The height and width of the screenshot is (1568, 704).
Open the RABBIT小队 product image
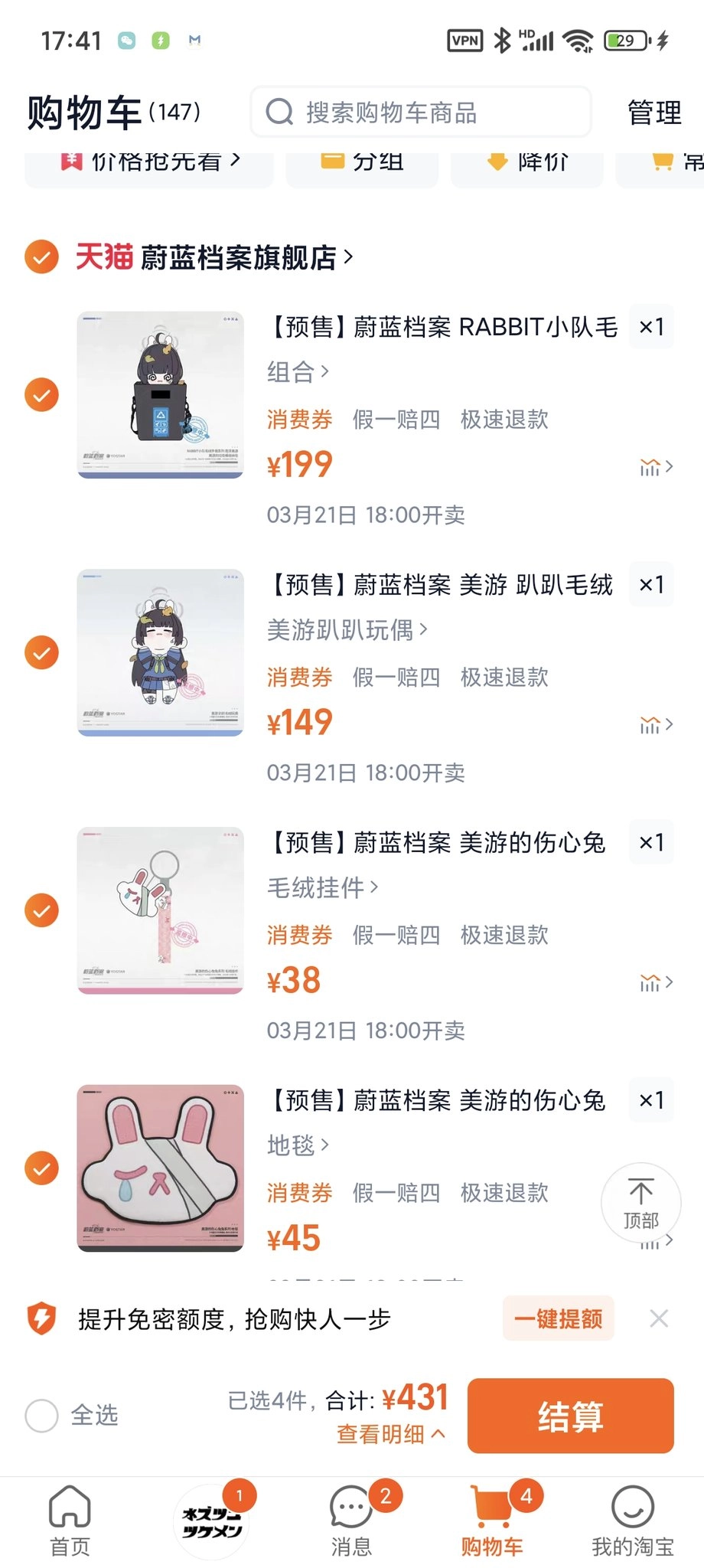click(x=161, y=395)
